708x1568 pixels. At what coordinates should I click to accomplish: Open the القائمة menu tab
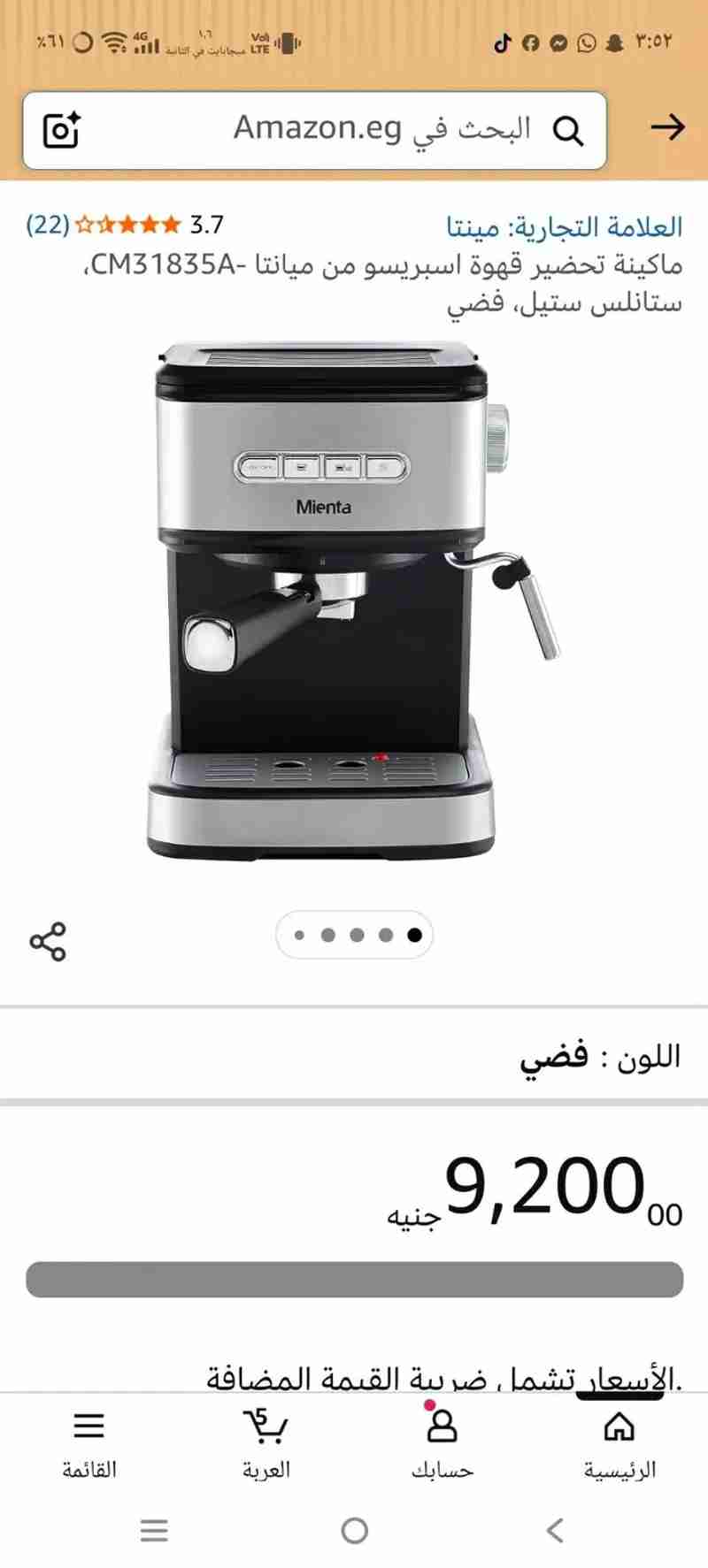pos(89,1443)
